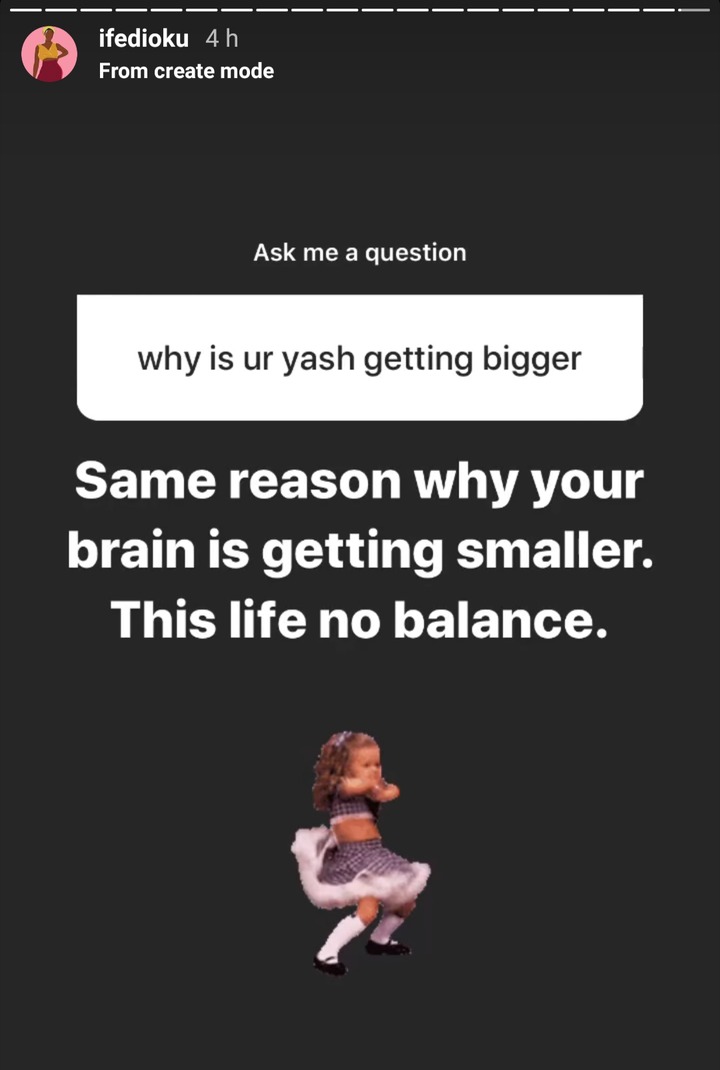The image size is (720, 1070).
Task: Open ifedioku's profile picture
Action: 49,54
